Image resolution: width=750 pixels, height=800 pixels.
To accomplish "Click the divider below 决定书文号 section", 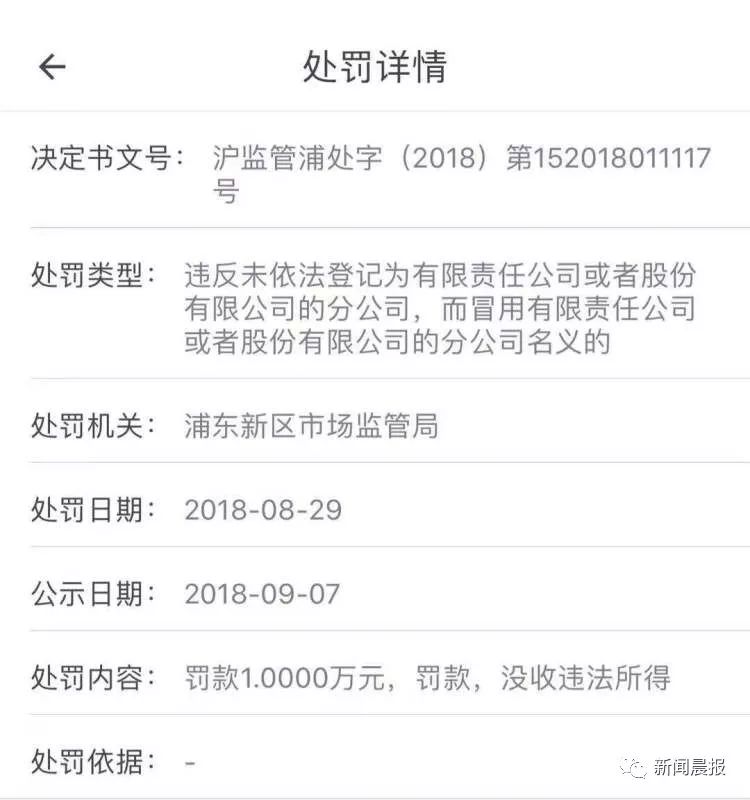I will (x=375, y=228).
